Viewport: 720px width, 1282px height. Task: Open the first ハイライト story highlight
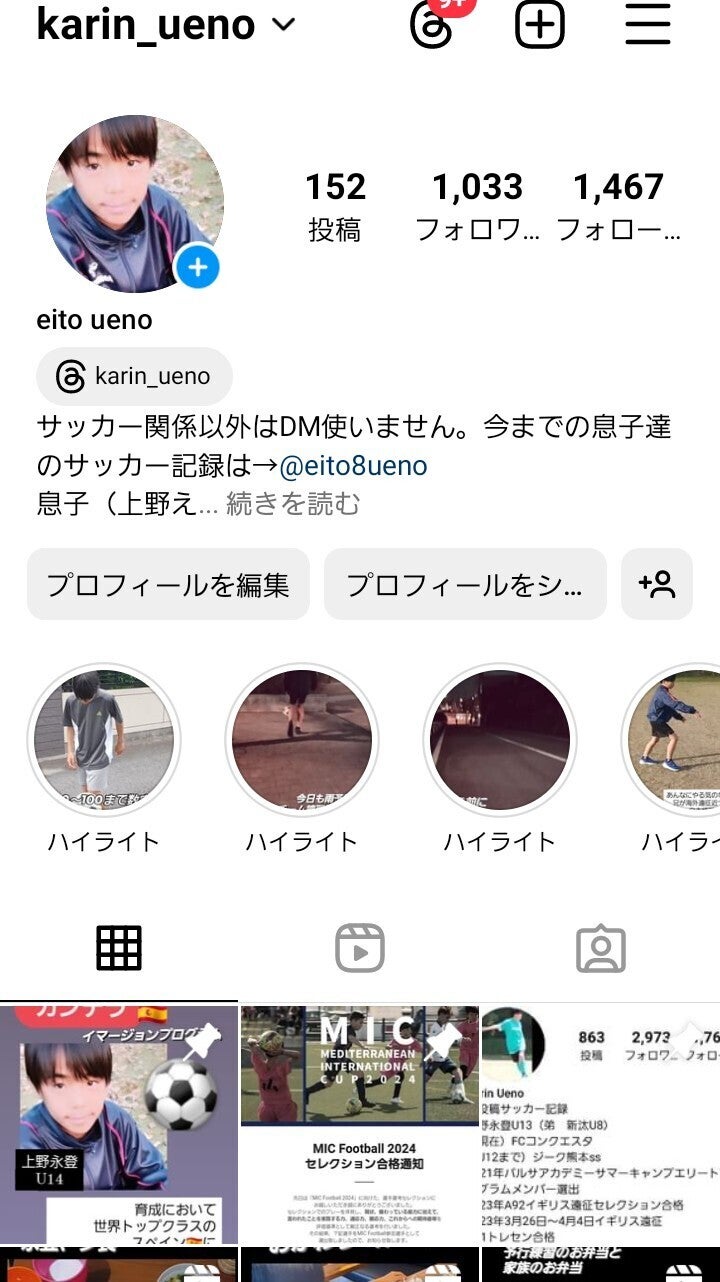click(104, 741)
